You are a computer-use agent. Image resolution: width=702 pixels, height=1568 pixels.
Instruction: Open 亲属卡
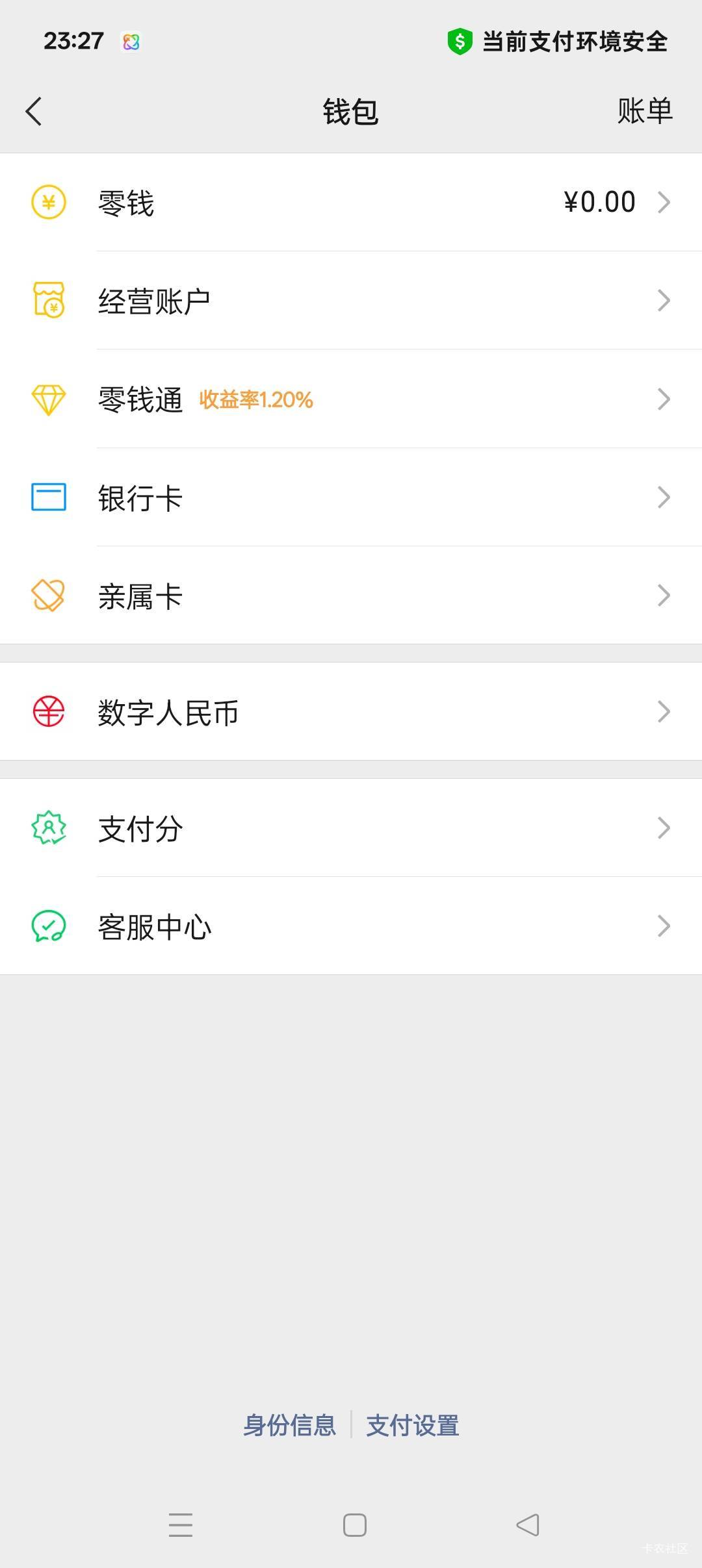[x=351, y=596]
